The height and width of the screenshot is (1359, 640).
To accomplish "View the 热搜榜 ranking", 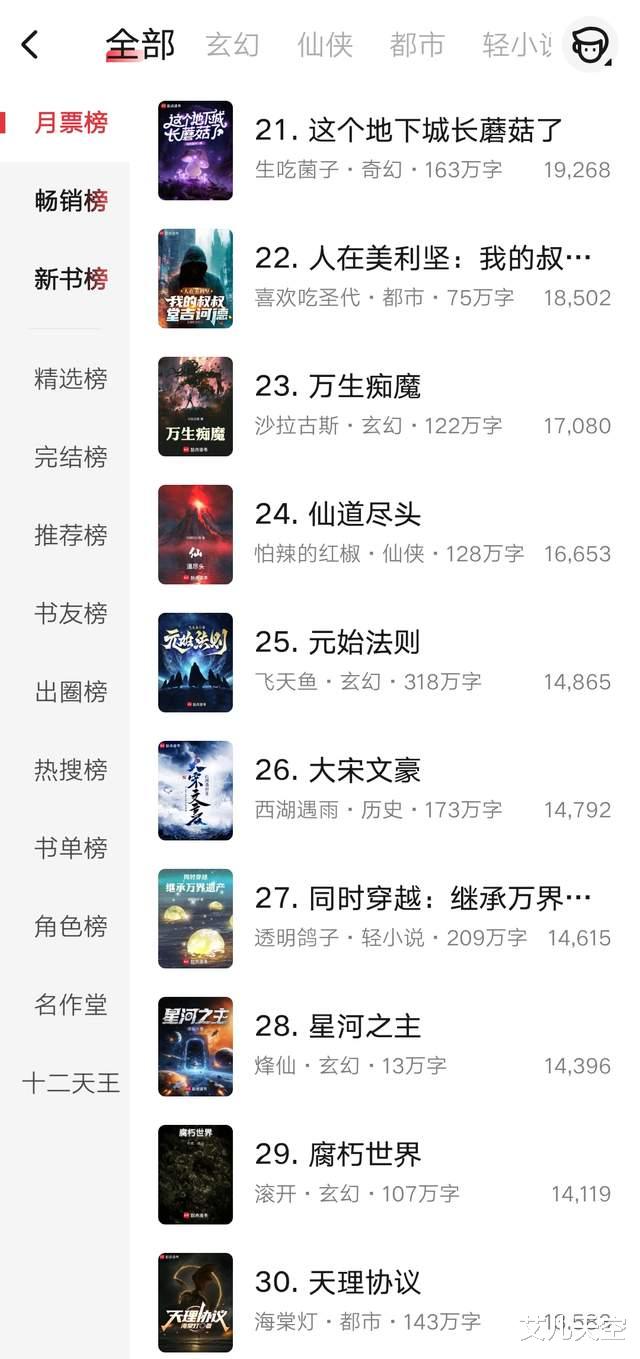I will 71,770.
